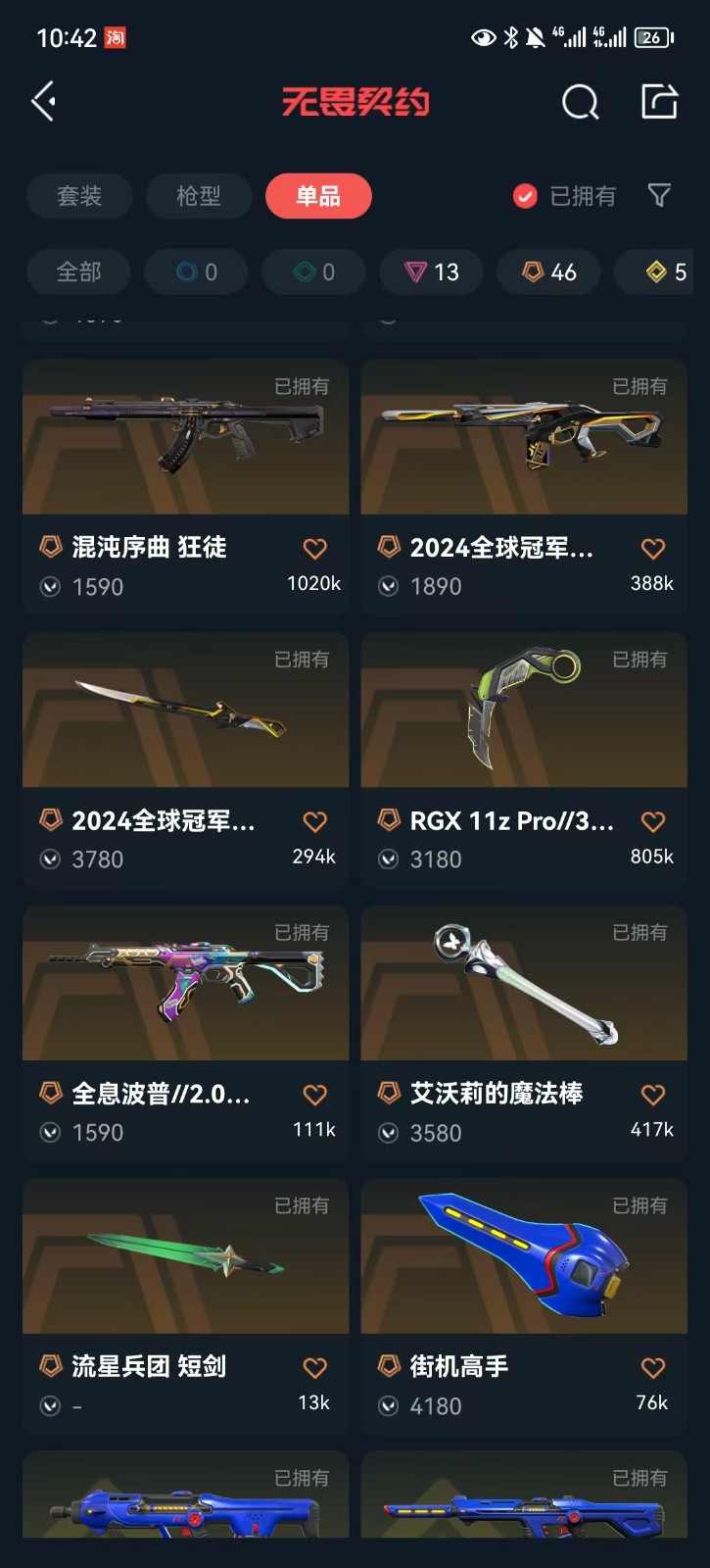The height and width of the screenshot is (1568, 710).
Task: Favorite the 混沌序曲 狂徒 skin
Action: pos(314,549)
